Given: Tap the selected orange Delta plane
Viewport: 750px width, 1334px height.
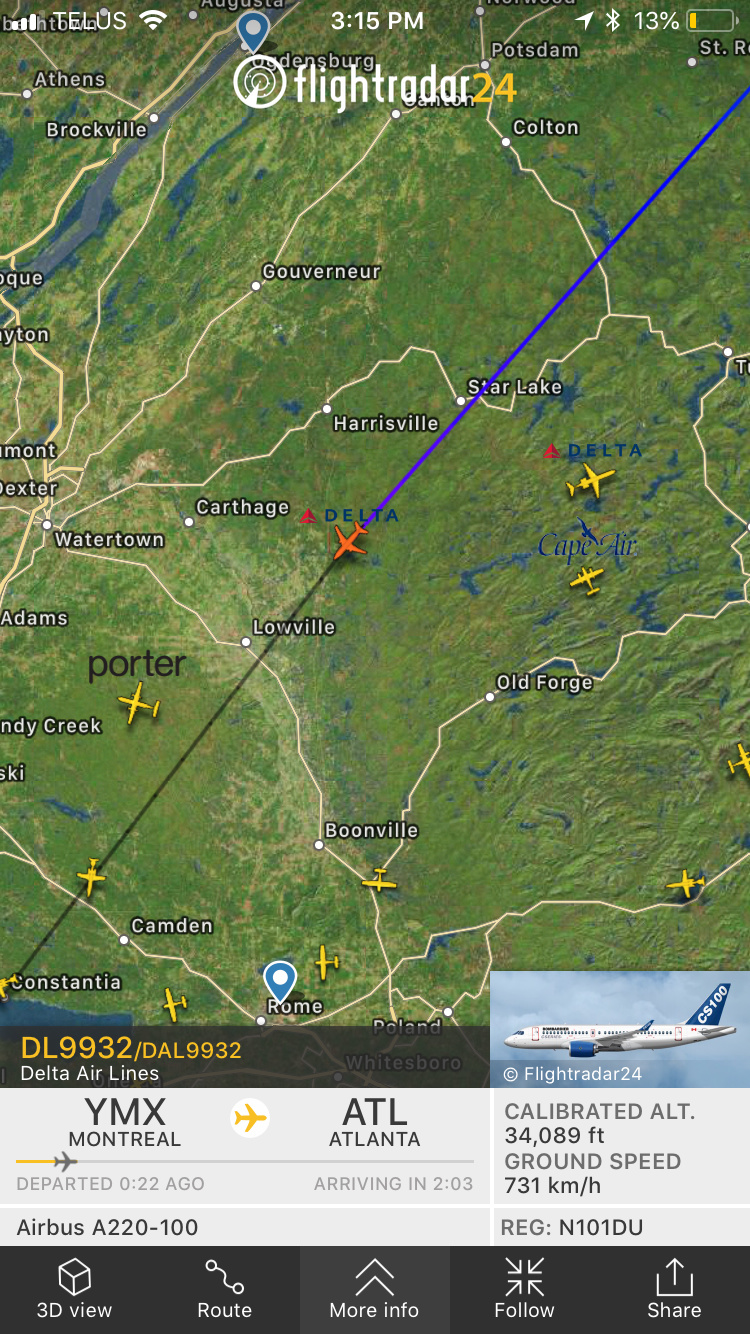Looking at the screenshot, I should pyautogui.click(x=349, y=542).
